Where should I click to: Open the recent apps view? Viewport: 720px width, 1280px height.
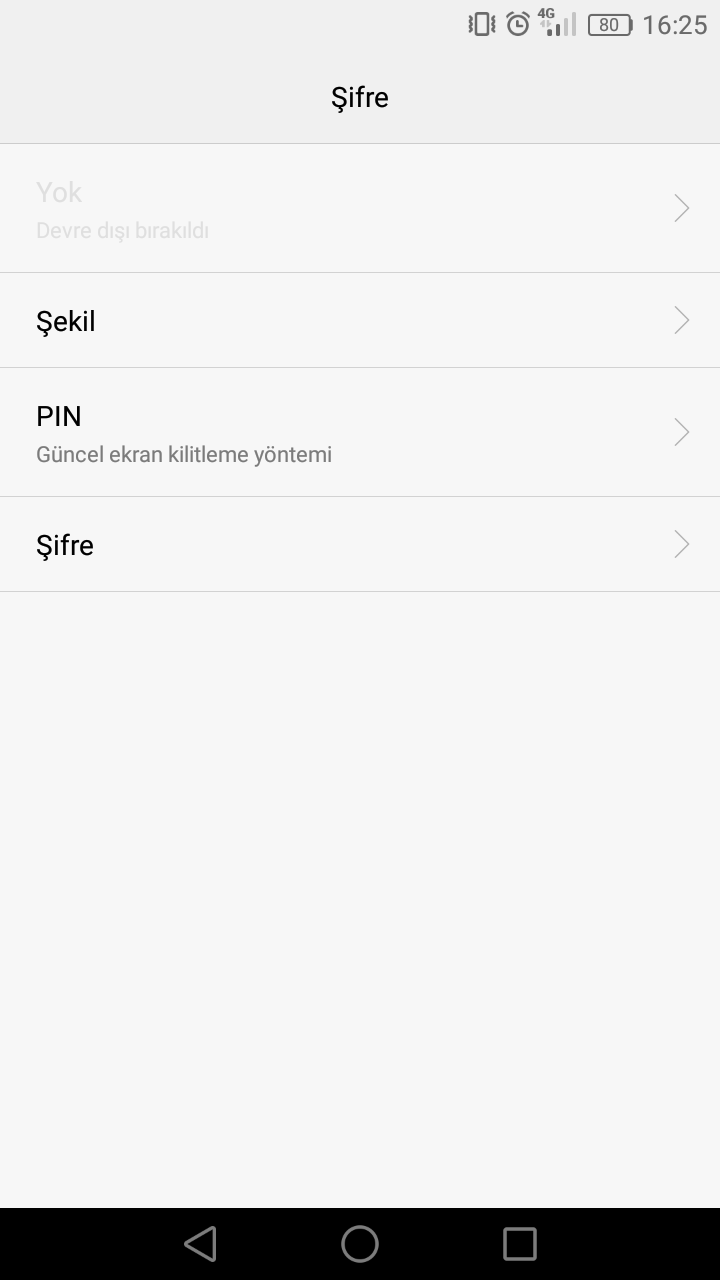pos(520,1244)
